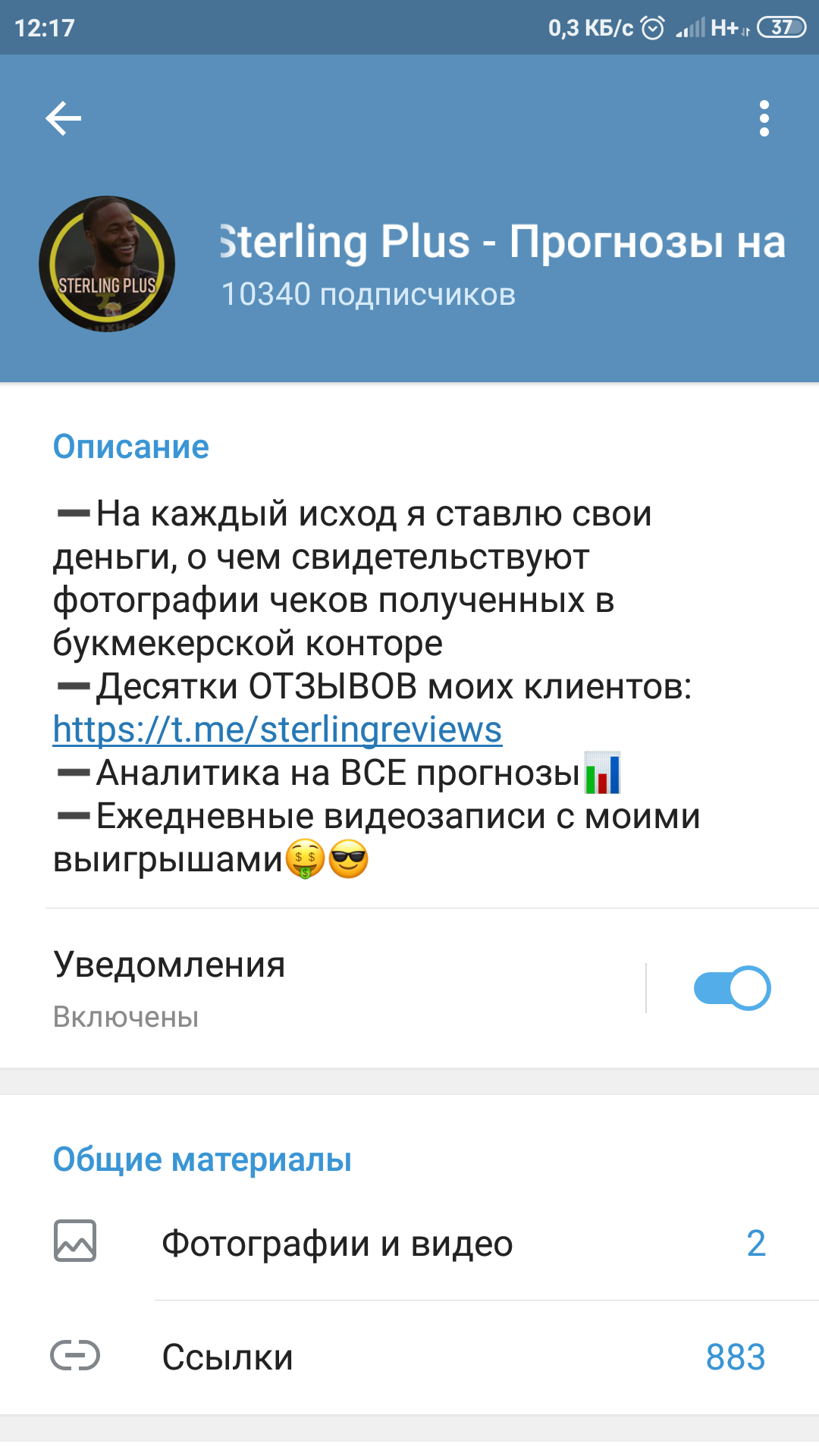Screen dimensions: 819x1456
Task: Open the Sterling Plus channel avatar
Action: click(107, 264)
